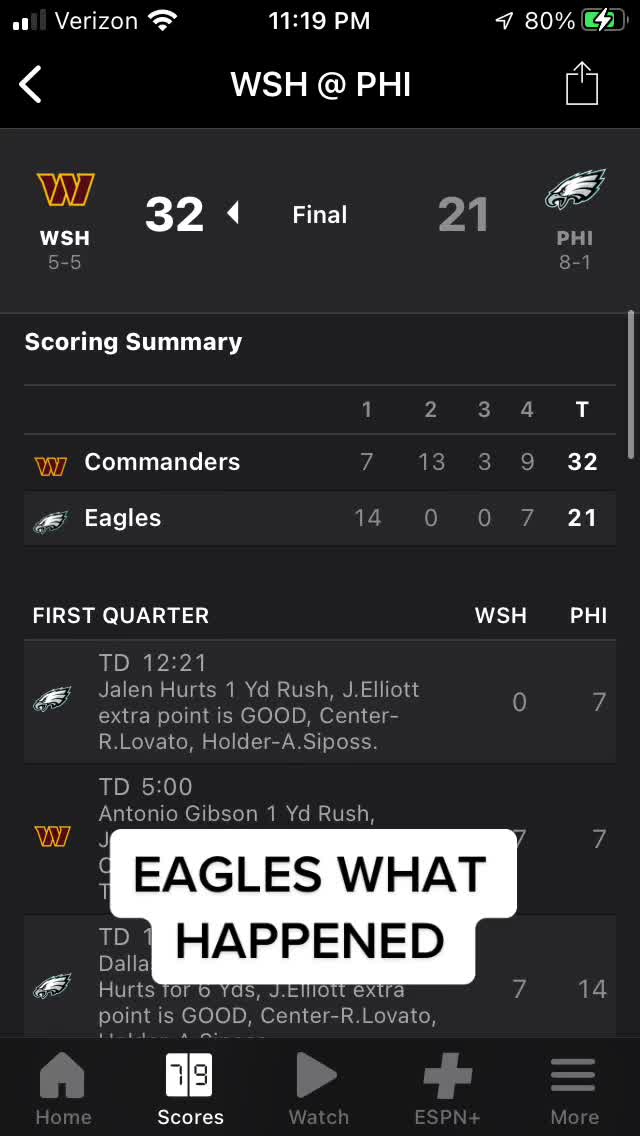Go back from the WSH @ PHI game

pyautogui.click(x=31, y=84)
